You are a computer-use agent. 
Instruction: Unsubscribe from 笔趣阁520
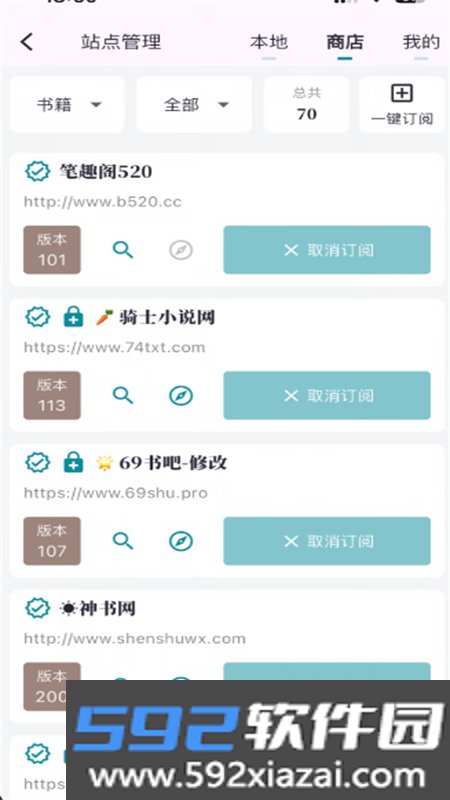pyautogui.click(x=327, y=250)
